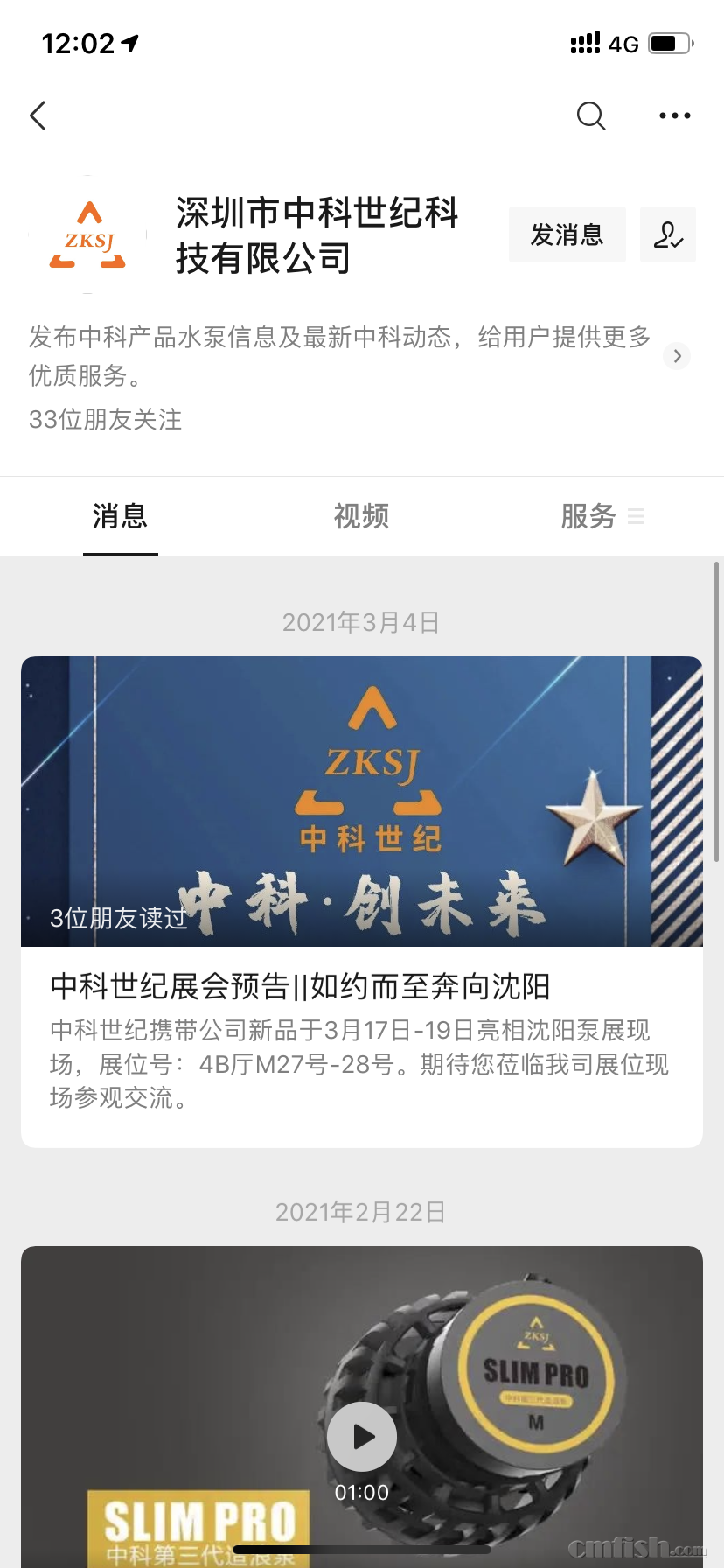
Task: Open the 中科世纪展会预告 article card
Action: pyautogui.click(x=361, y=986)
